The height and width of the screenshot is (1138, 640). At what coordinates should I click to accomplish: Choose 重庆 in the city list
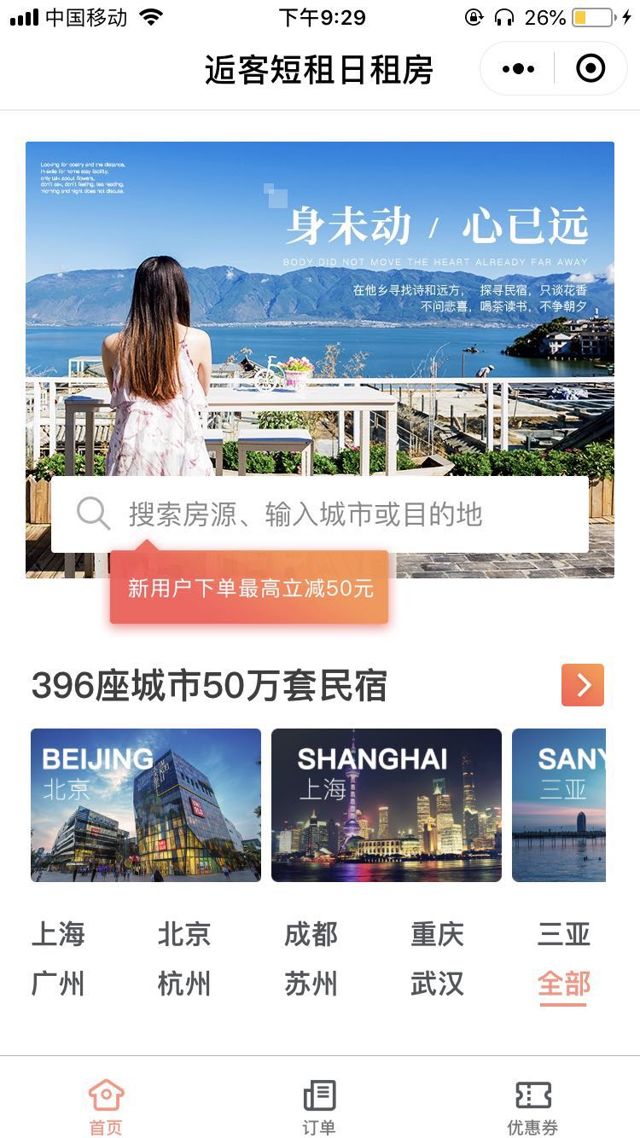coord(437,935)
